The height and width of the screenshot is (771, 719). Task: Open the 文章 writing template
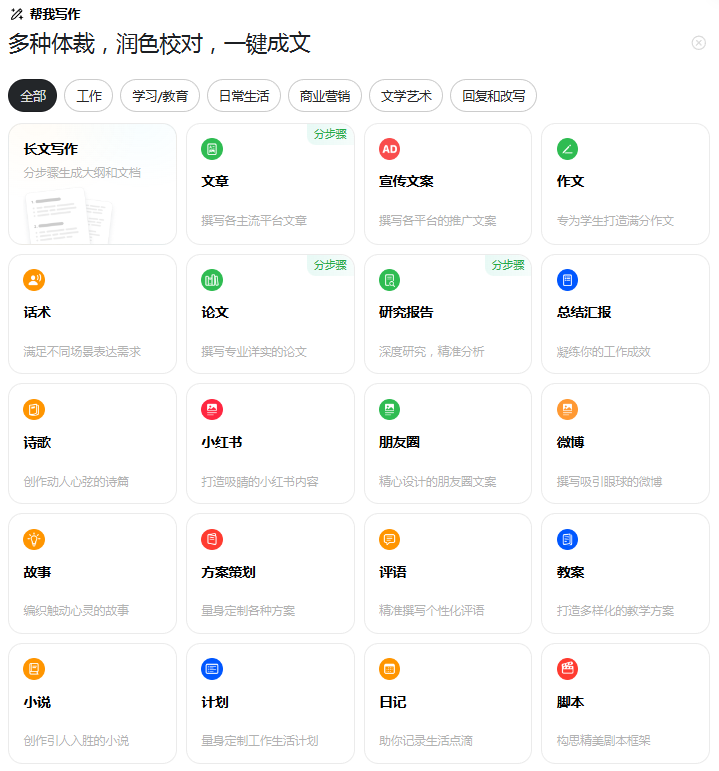(270, 184)
